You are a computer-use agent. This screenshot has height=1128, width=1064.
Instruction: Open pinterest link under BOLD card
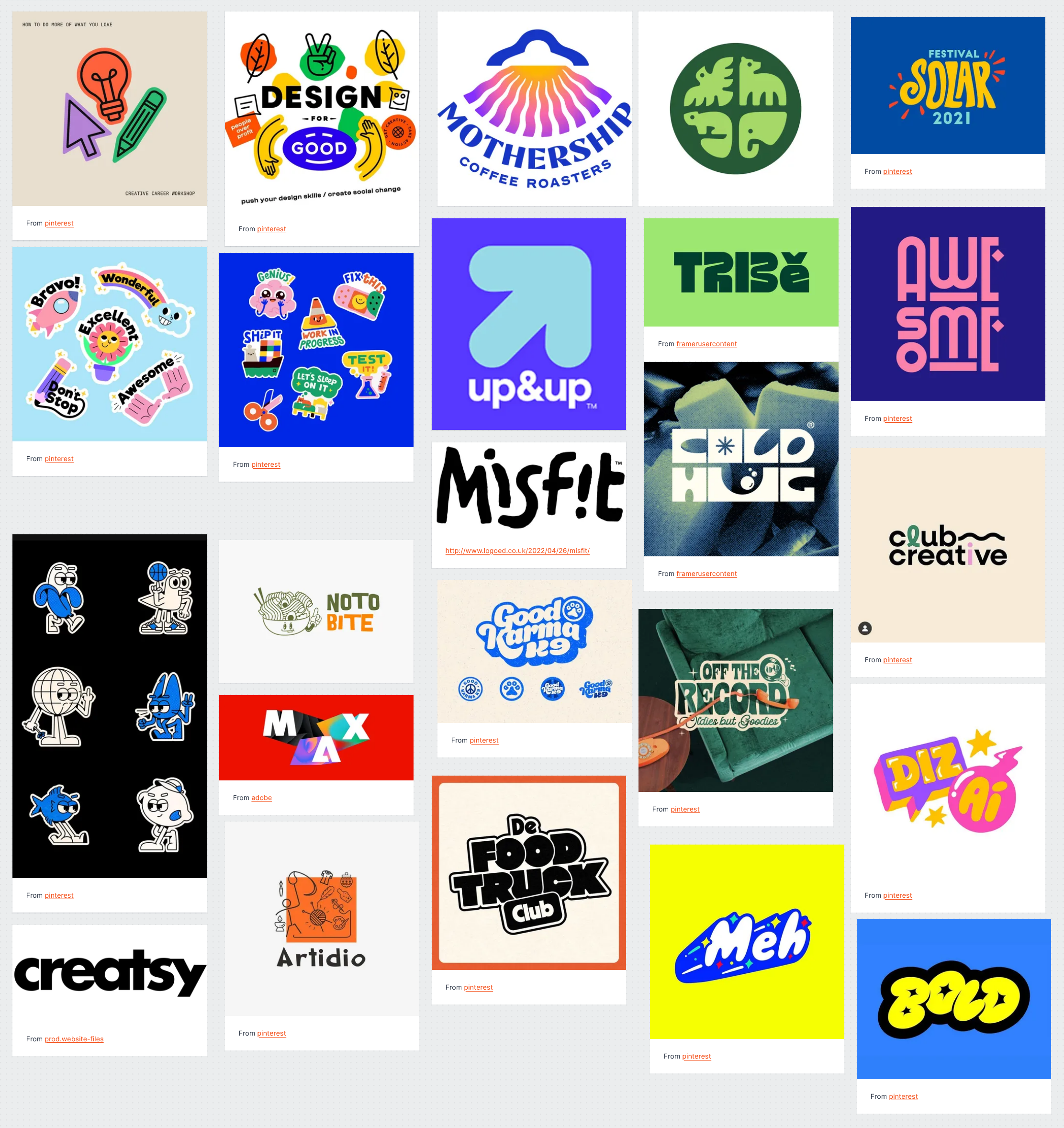pos(903,1097)
